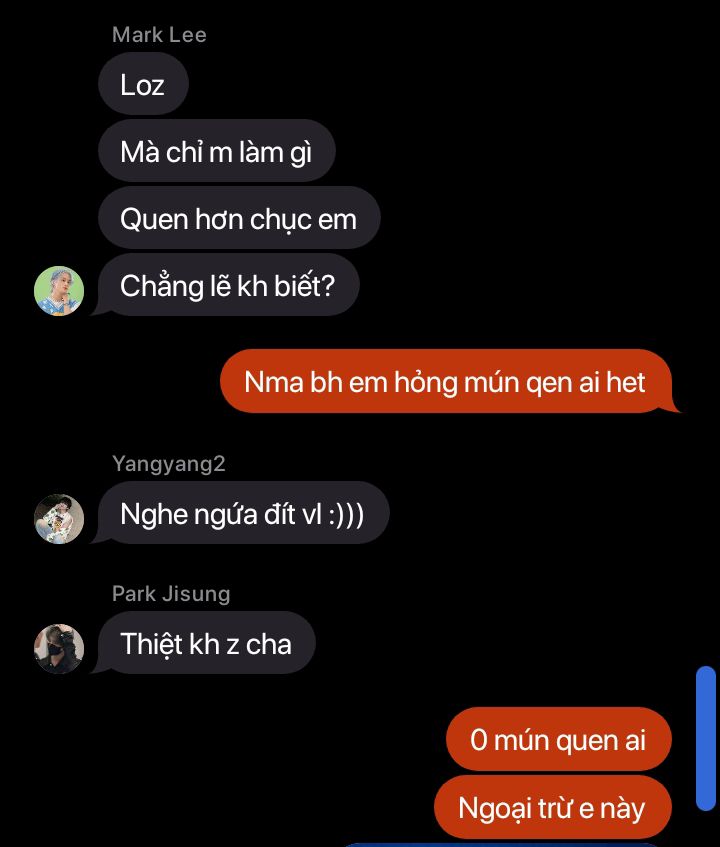The image size is (720, 847).
Task: Tap Yangyang2's avatar
Action: coord(59,518)
